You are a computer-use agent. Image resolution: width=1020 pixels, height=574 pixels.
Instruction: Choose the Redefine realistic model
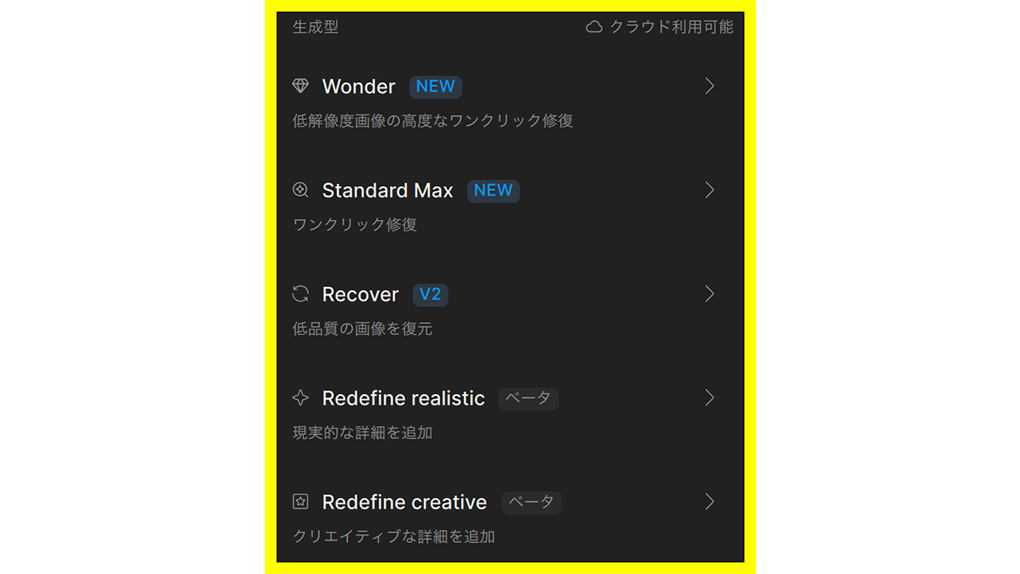[x=403, y=399]
